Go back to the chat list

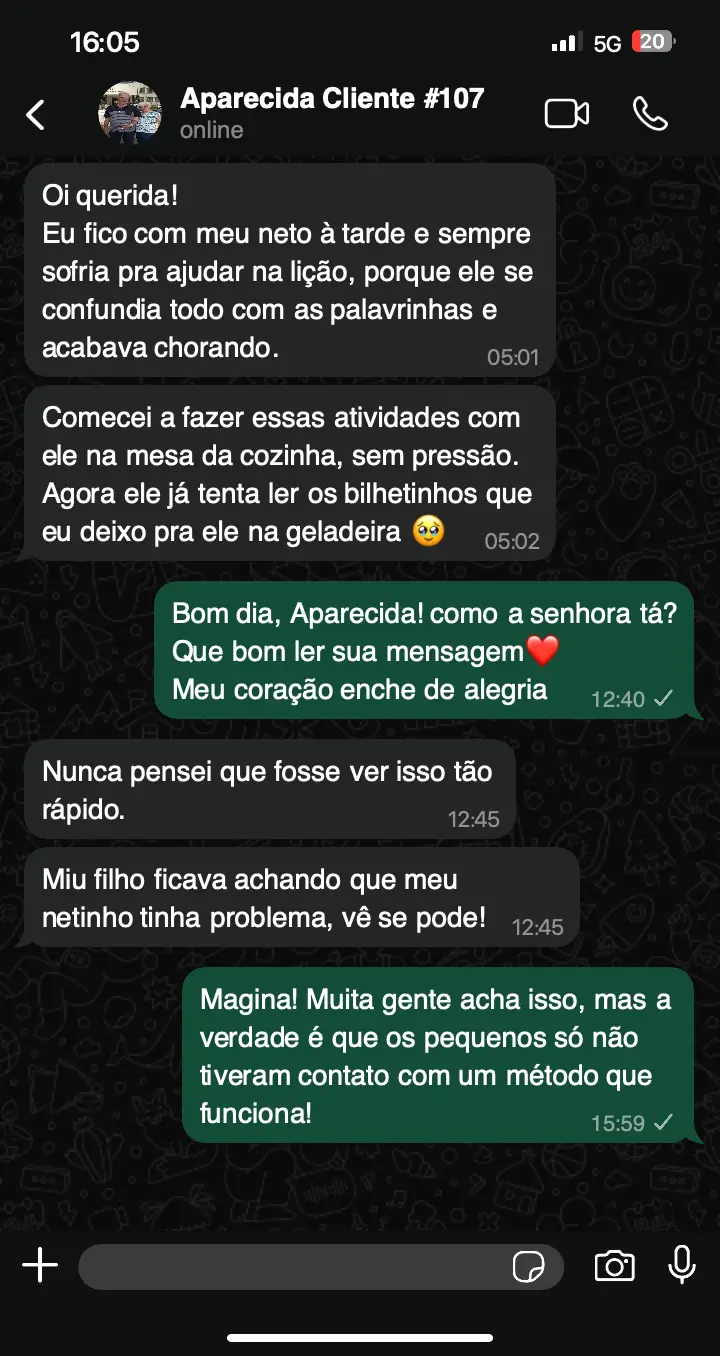[36, 115]
